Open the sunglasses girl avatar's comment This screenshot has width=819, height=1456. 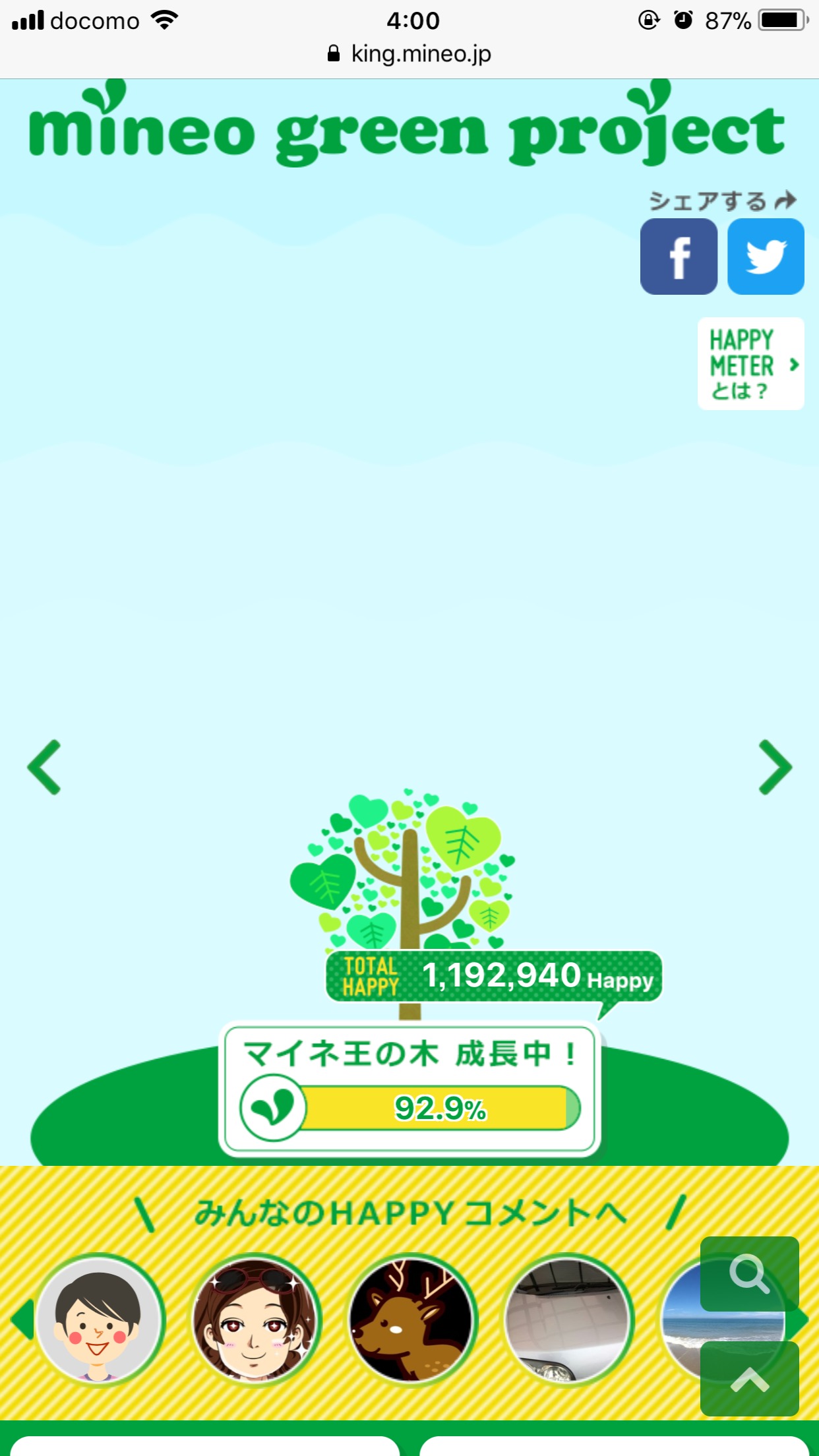[255, 1321]
